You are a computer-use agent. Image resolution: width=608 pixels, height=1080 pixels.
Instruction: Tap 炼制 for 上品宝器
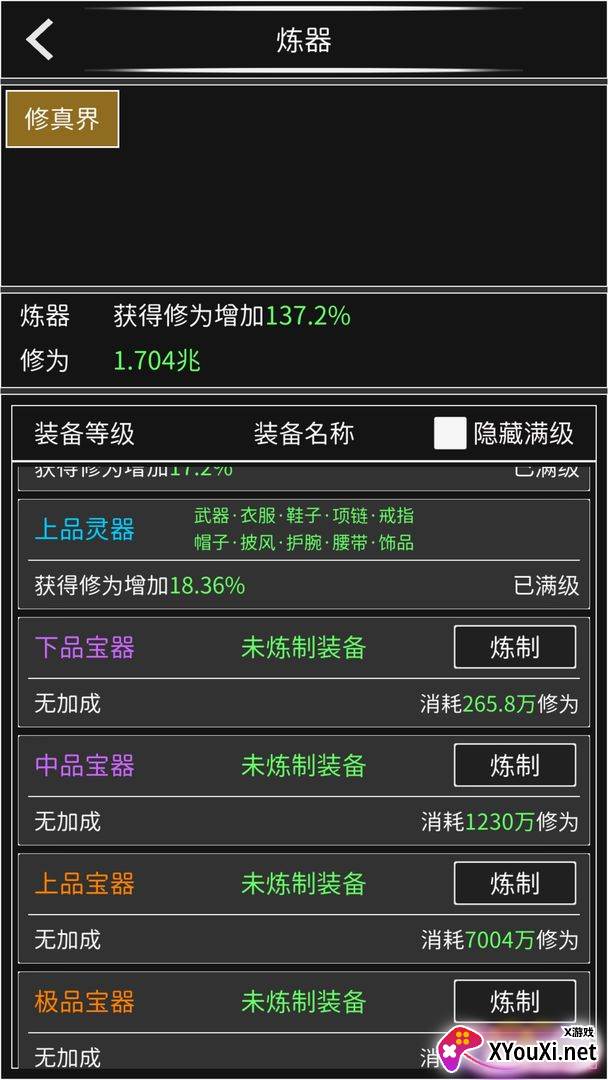point(515,883)
